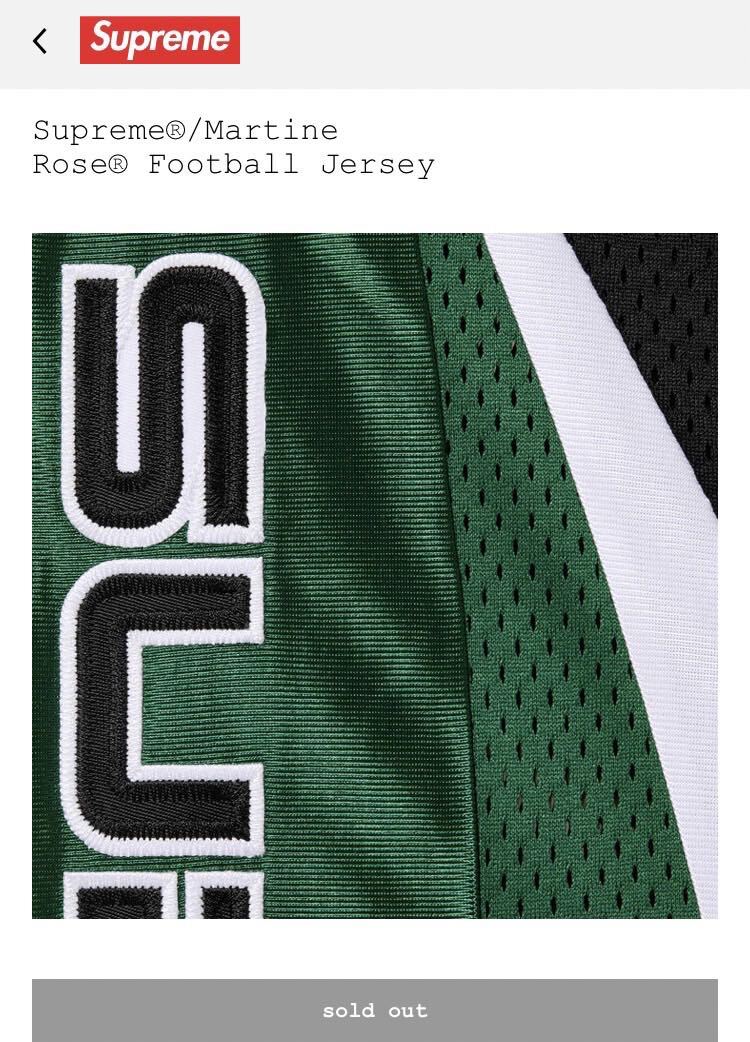Screen dimensions: 750x1042
Task: Tap the football jersey product image
Action: [x=375, y=575]
